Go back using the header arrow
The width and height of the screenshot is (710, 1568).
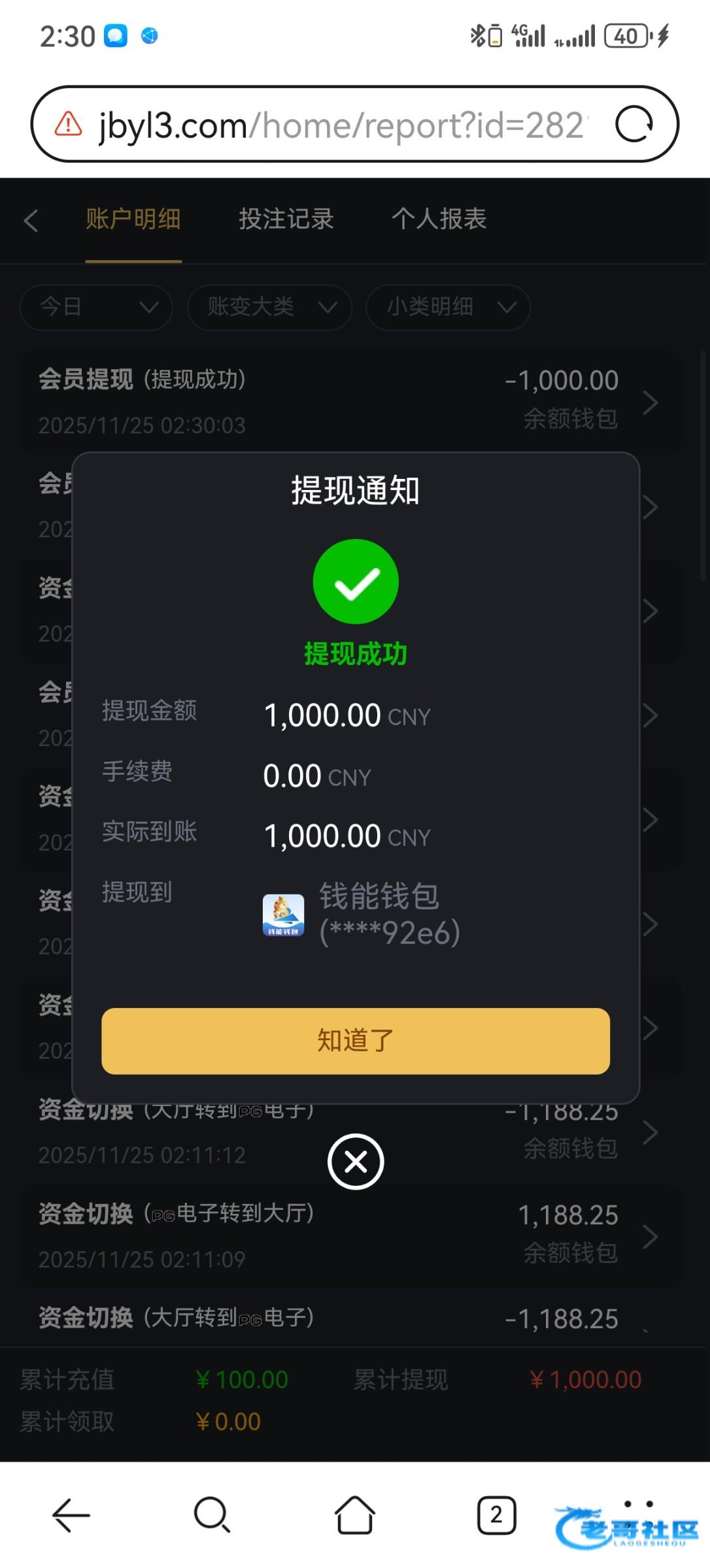click(31, 220)
